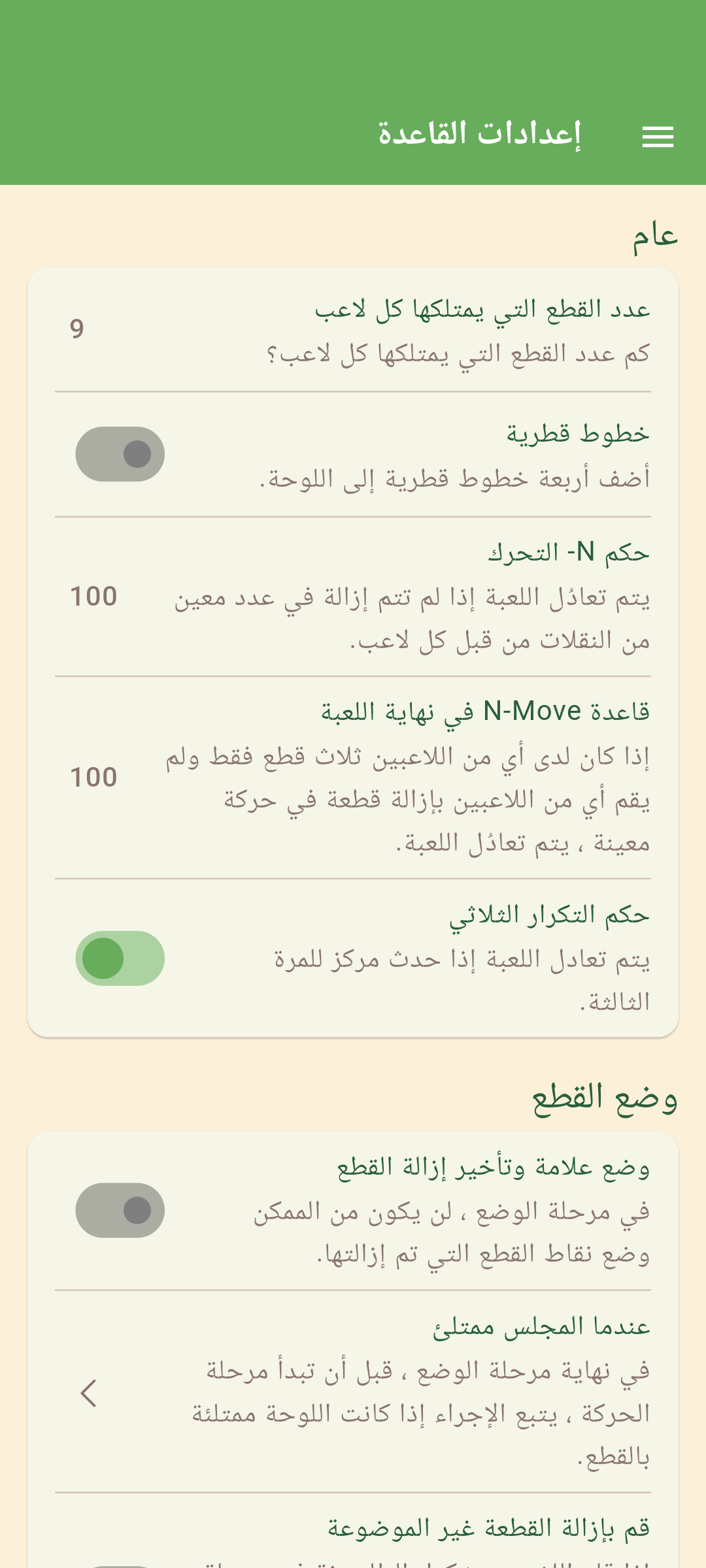This screenshot has height=1568, width=706.
Task: Open the عندما المجلس ممتلئ options
Action: 353,1392
